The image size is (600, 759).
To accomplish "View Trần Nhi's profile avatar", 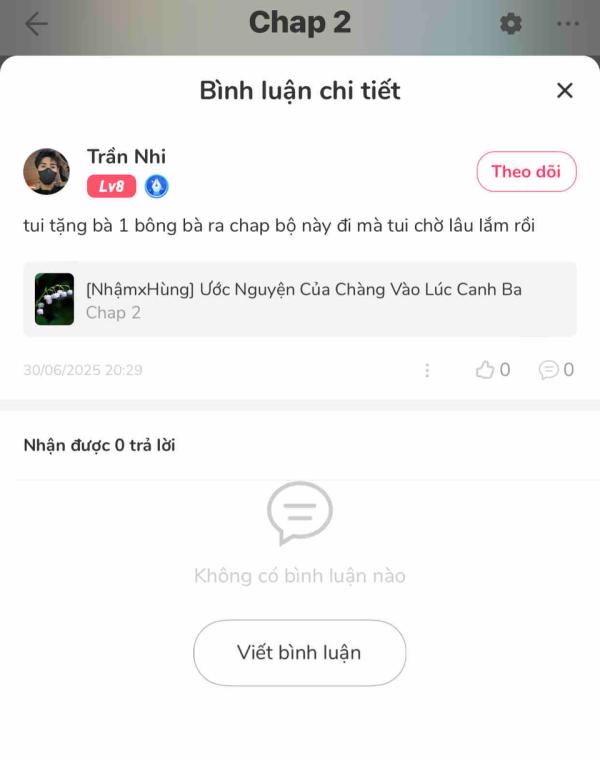I will (x=46, y=172).
